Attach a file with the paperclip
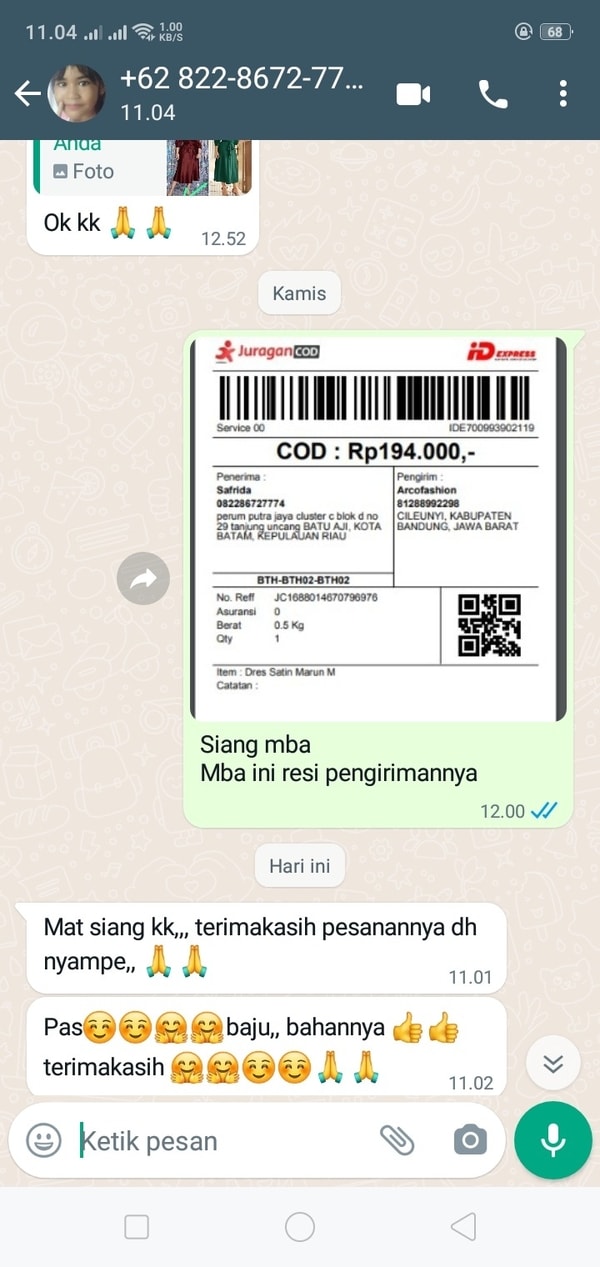600x1267 pixels. pyautogui.click(x=397, y=1139)
